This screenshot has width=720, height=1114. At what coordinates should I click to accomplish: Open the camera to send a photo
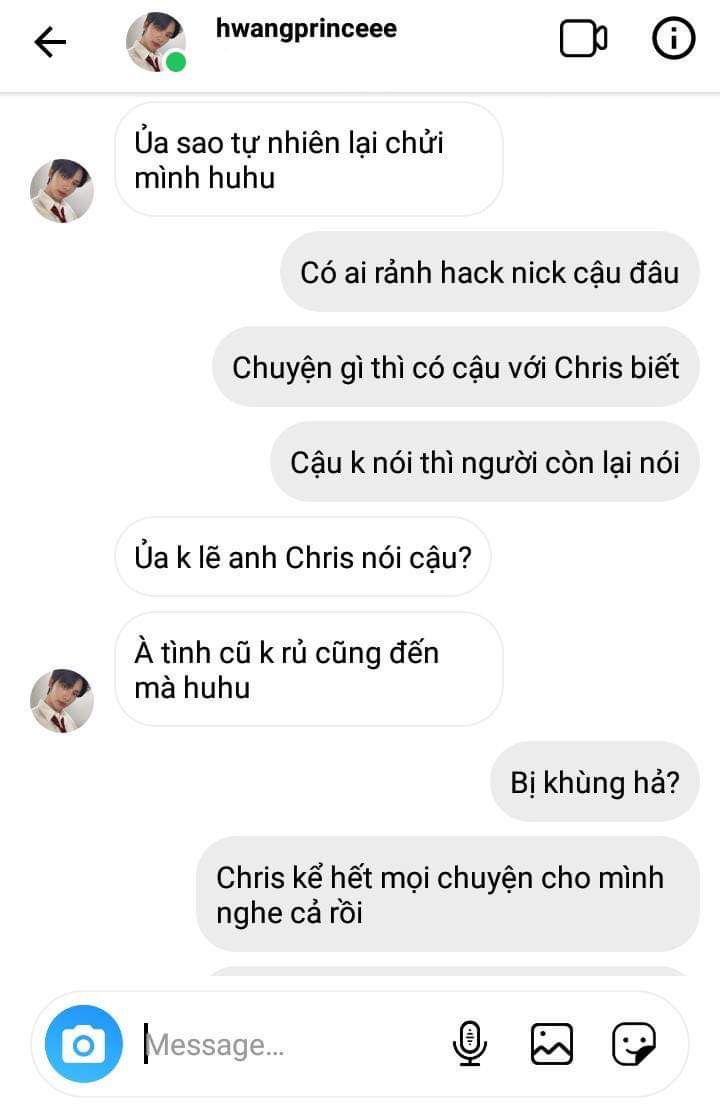pyautogui.click(x=84, y=1045)
